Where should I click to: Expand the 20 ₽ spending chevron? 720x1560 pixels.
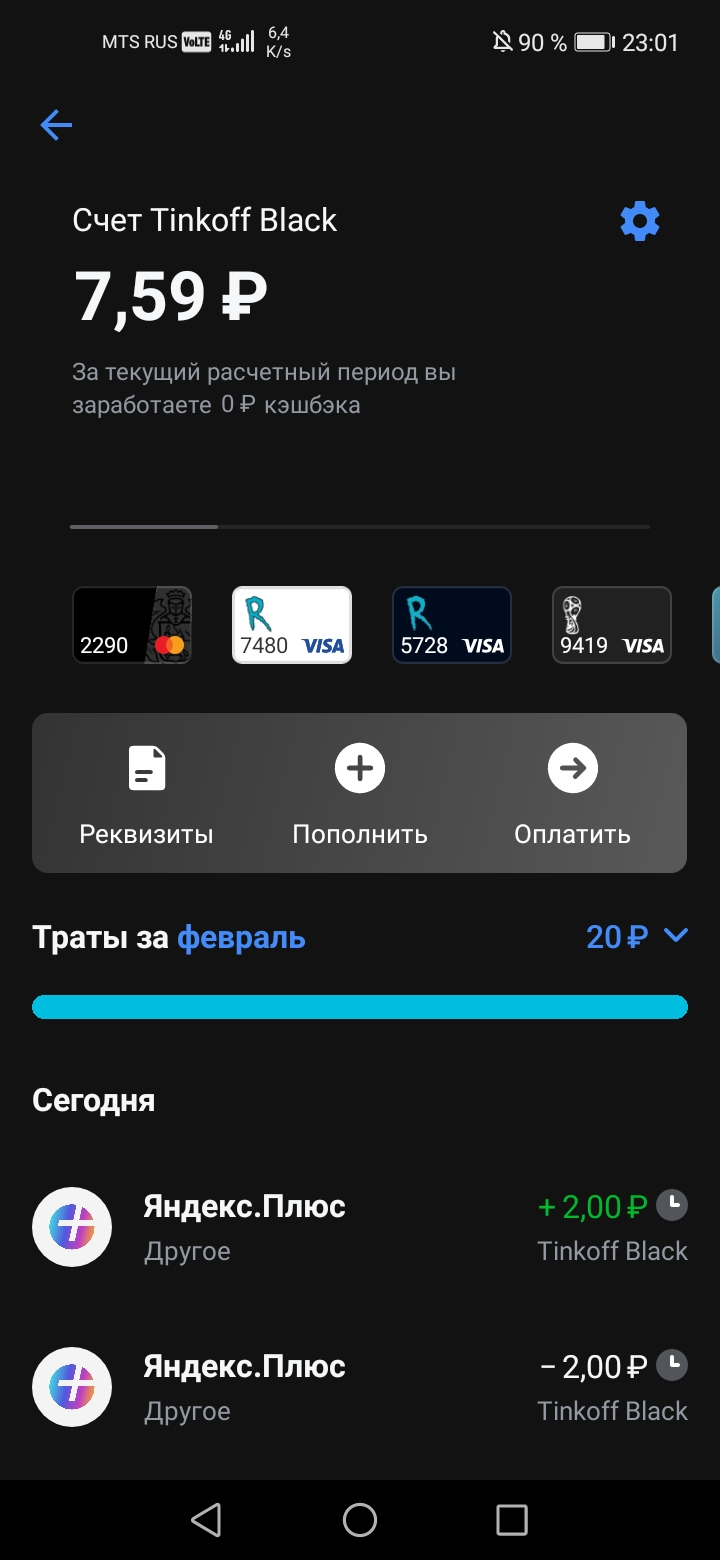coord(676,936)
